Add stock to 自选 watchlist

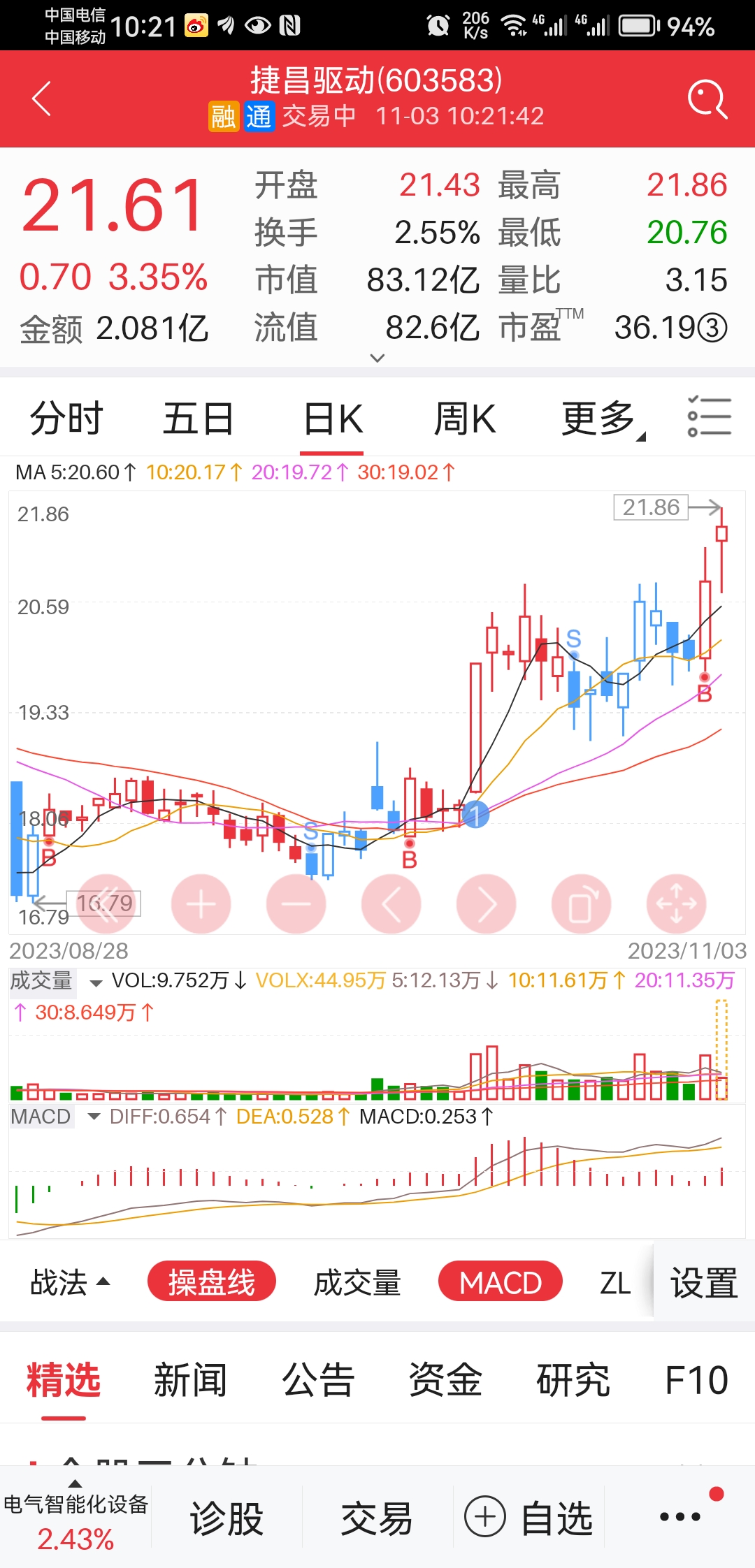[x=529, y=1518]
